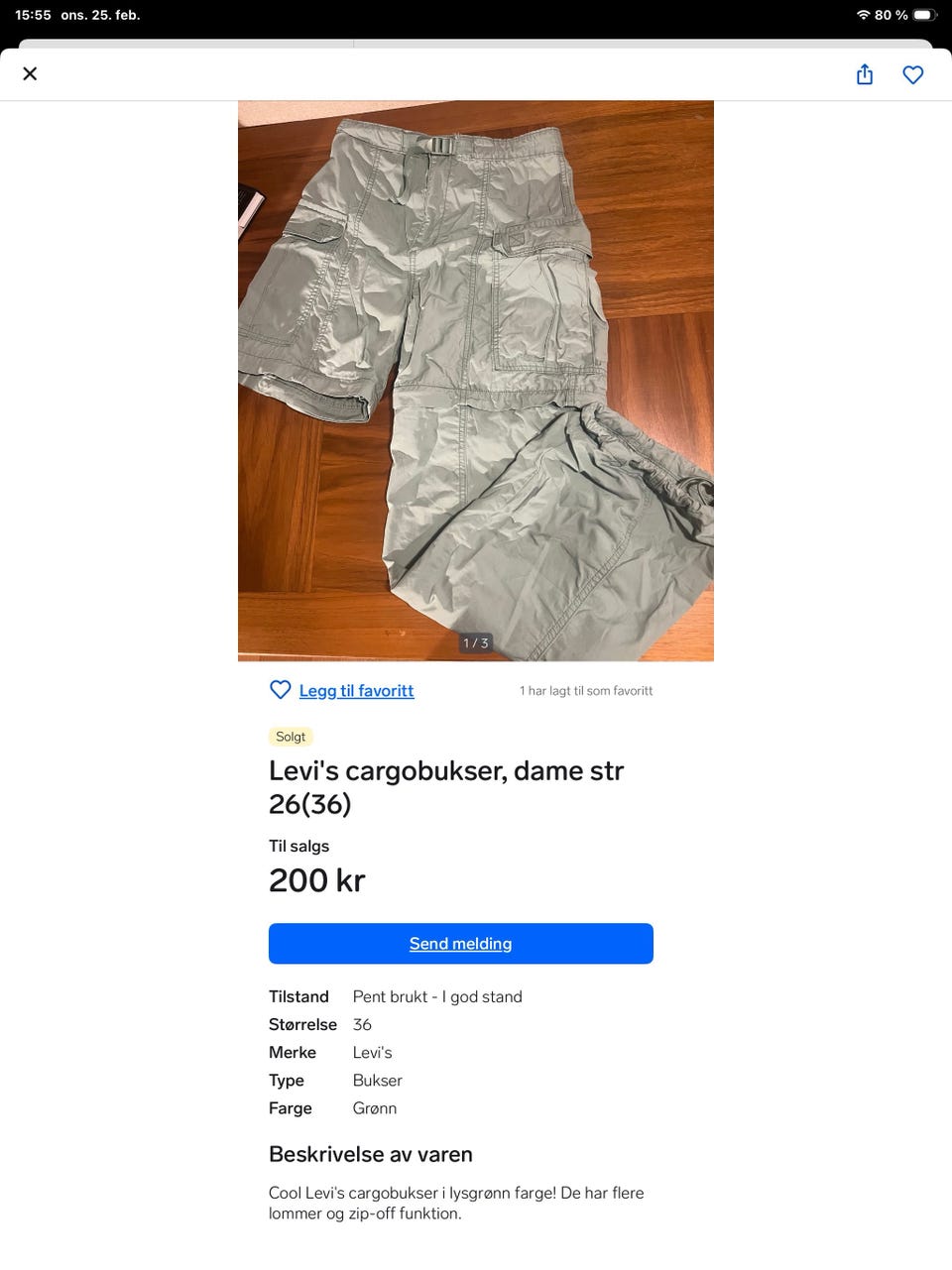Tap the 200 kr price text
The height and width of the screenshot is (1270, 952).
pyautogui.click(x=316, y=880)
